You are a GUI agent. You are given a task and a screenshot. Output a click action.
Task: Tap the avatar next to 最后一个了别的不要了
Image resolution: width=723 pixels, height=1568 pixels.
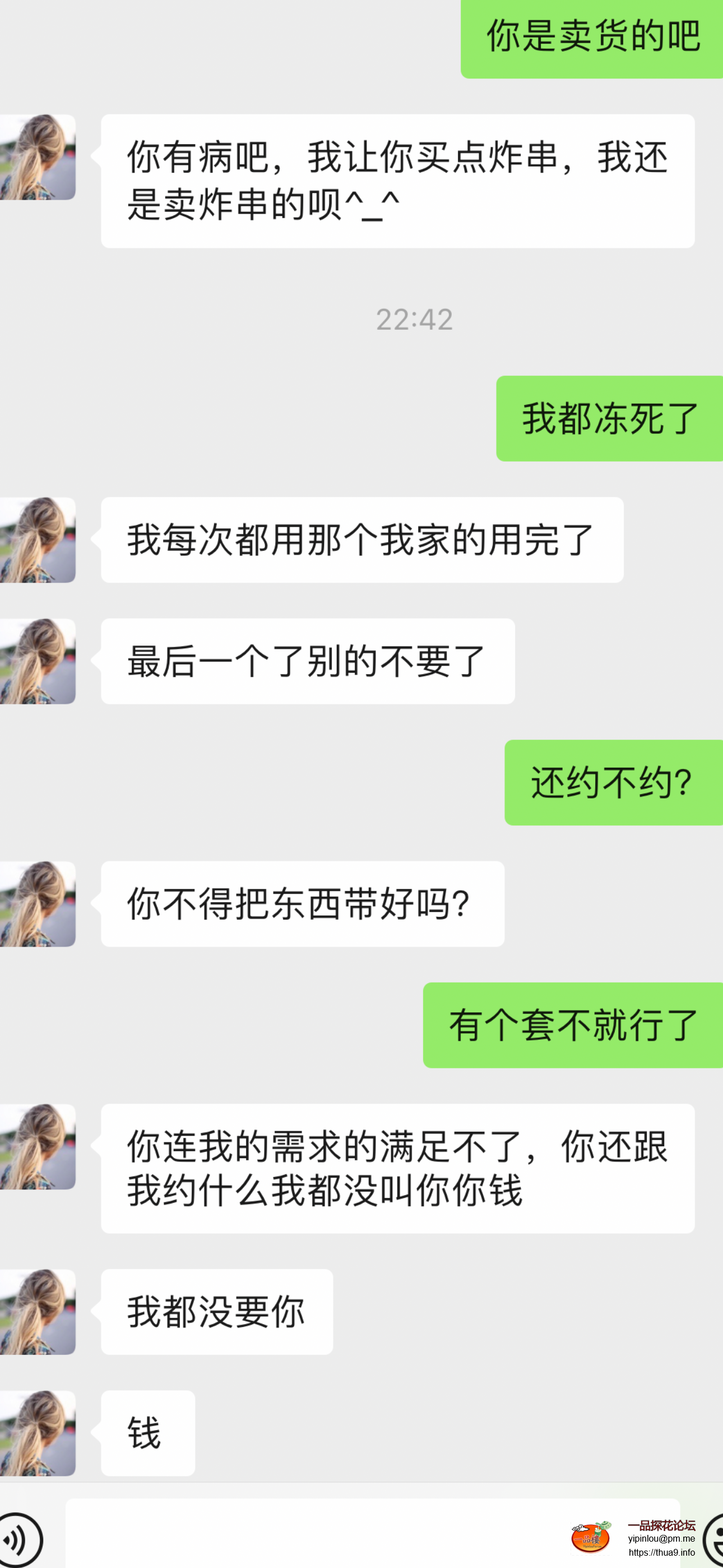click(38, 663)
